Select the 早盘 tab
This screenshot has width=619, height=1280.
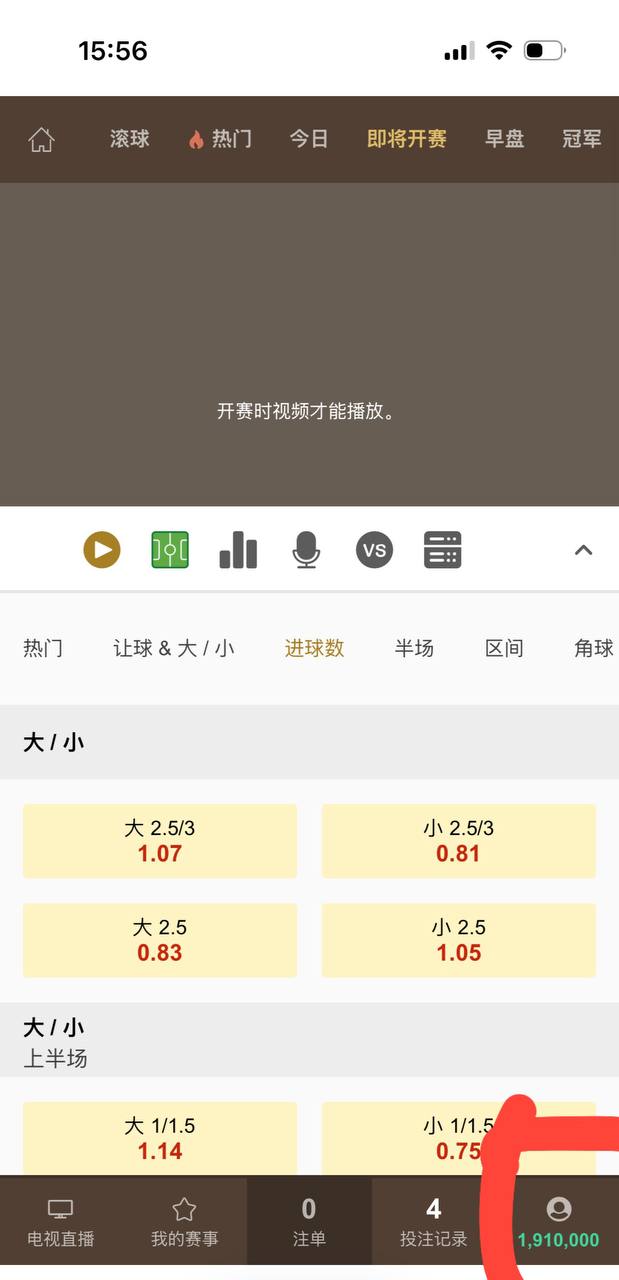pyautogui.click(x=505, y=139)
